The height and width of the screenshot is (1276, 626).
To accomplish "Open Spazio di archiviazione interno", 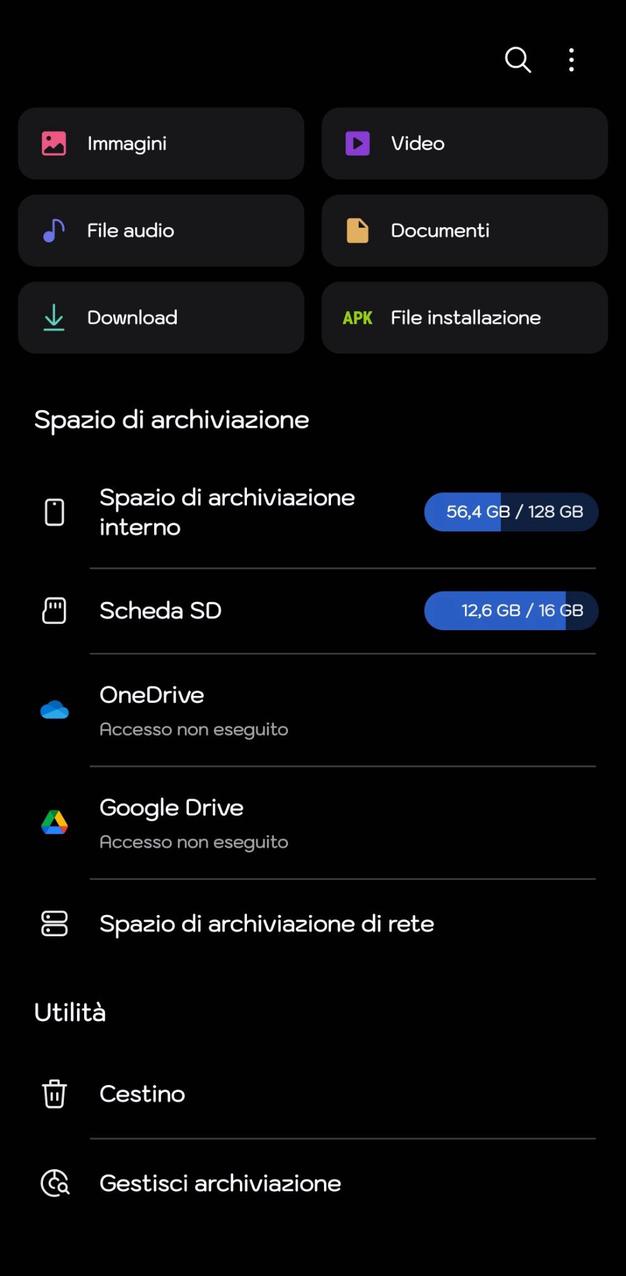I will click(x=300, y=512).
